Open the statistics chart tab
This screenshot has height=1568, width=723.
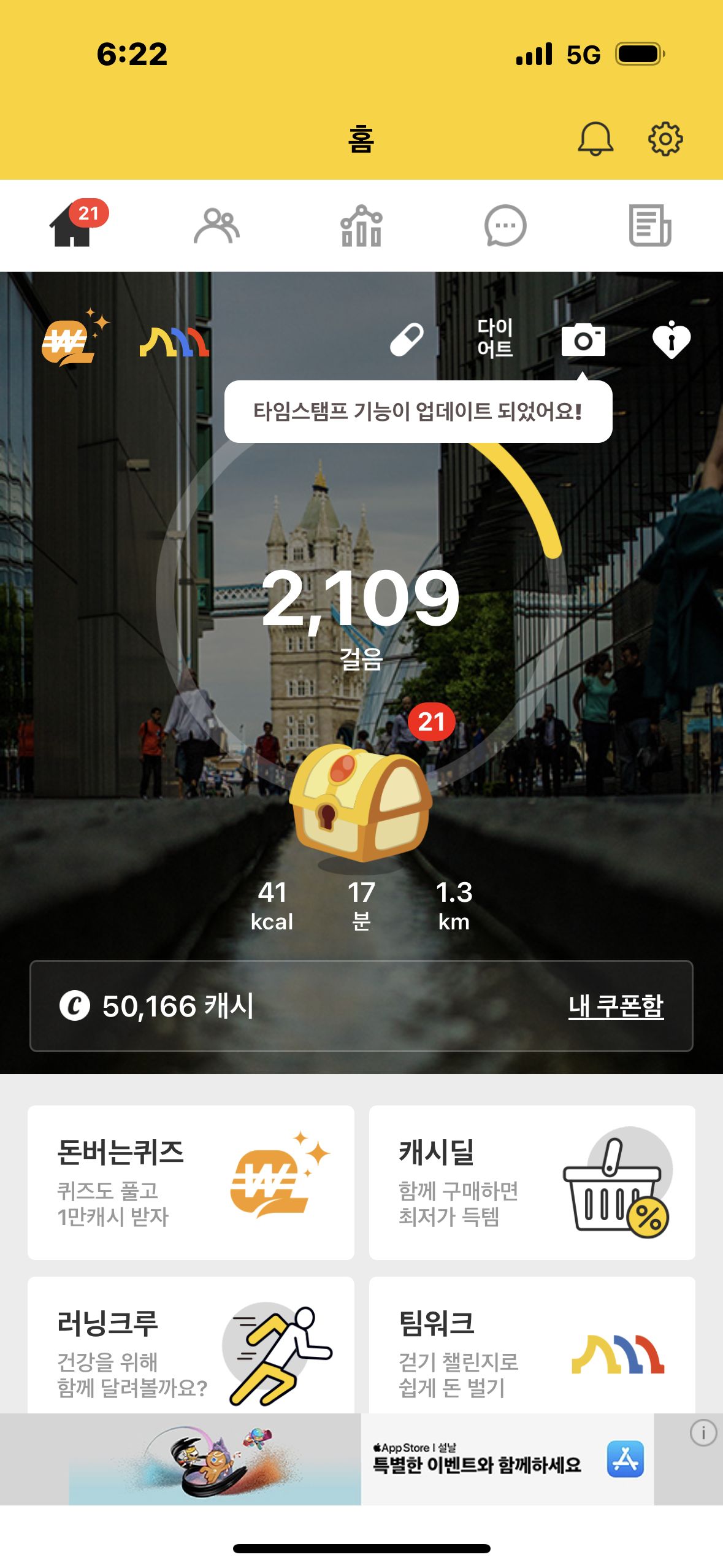[x=361, y=226]
